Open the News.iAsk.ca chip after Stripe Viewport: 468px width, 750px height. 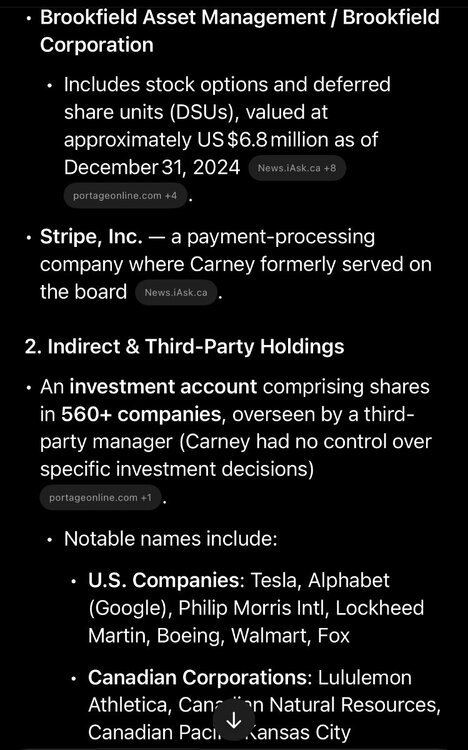pyautogui.click(x=176, y=292)
